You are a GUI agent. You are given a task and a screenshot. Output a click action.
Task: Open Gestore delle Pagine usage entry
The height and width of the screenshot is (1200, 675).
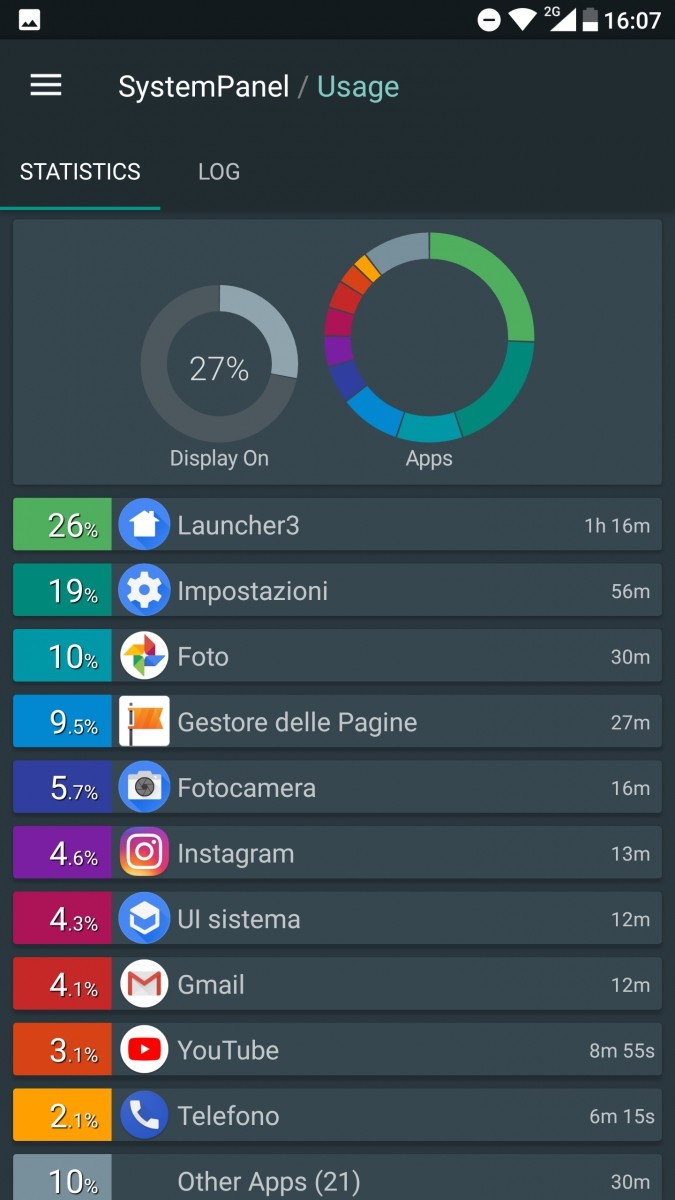tap(337, 722)
